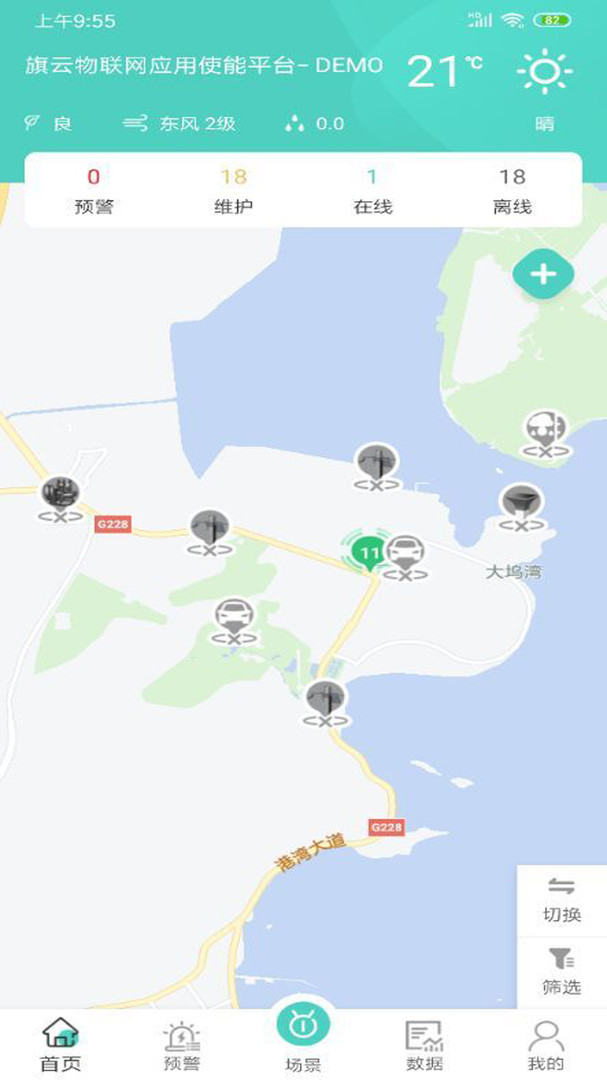
Task: Tap the 切换 switch button
Action: (x=561, y=900)
